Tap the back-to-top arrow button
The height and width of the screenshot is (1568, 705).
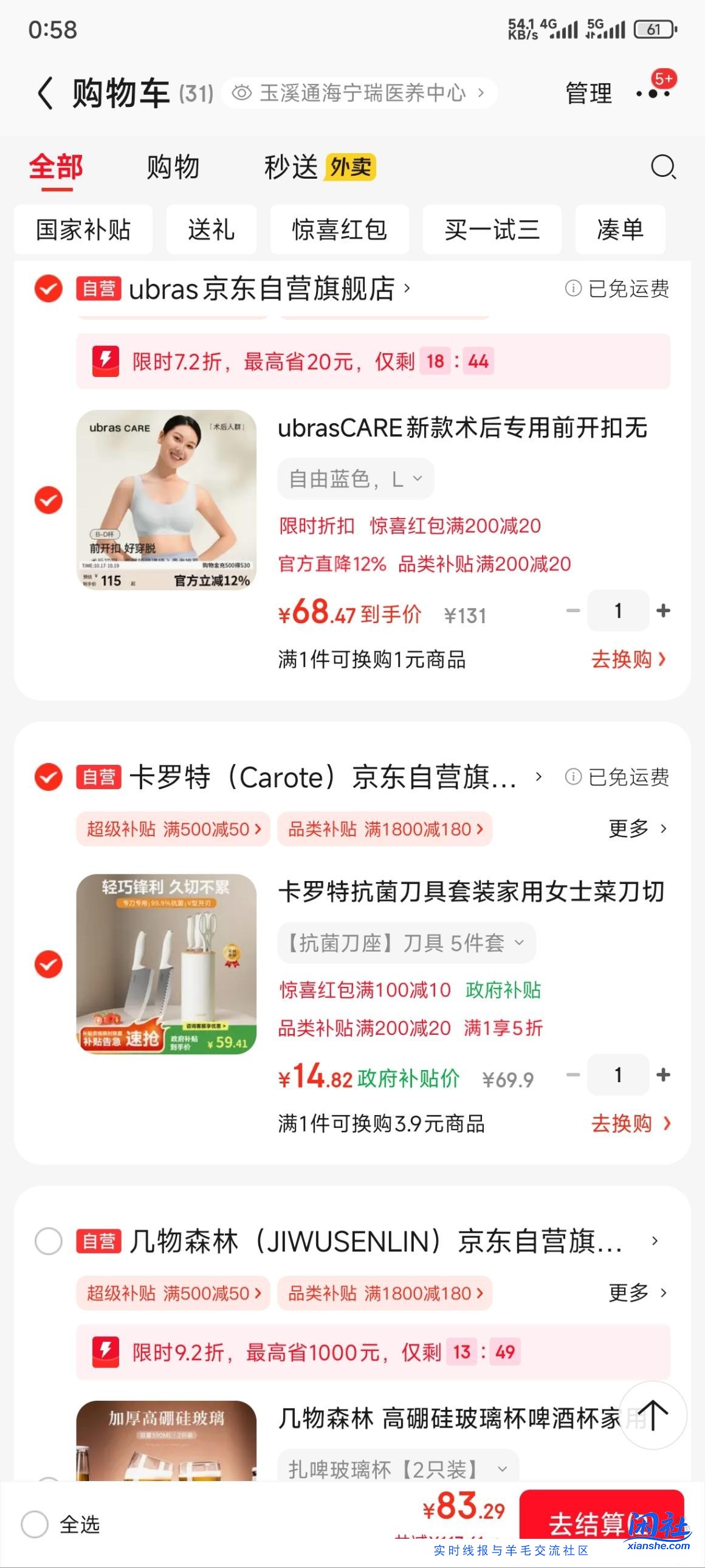[x=655, y=1416]
